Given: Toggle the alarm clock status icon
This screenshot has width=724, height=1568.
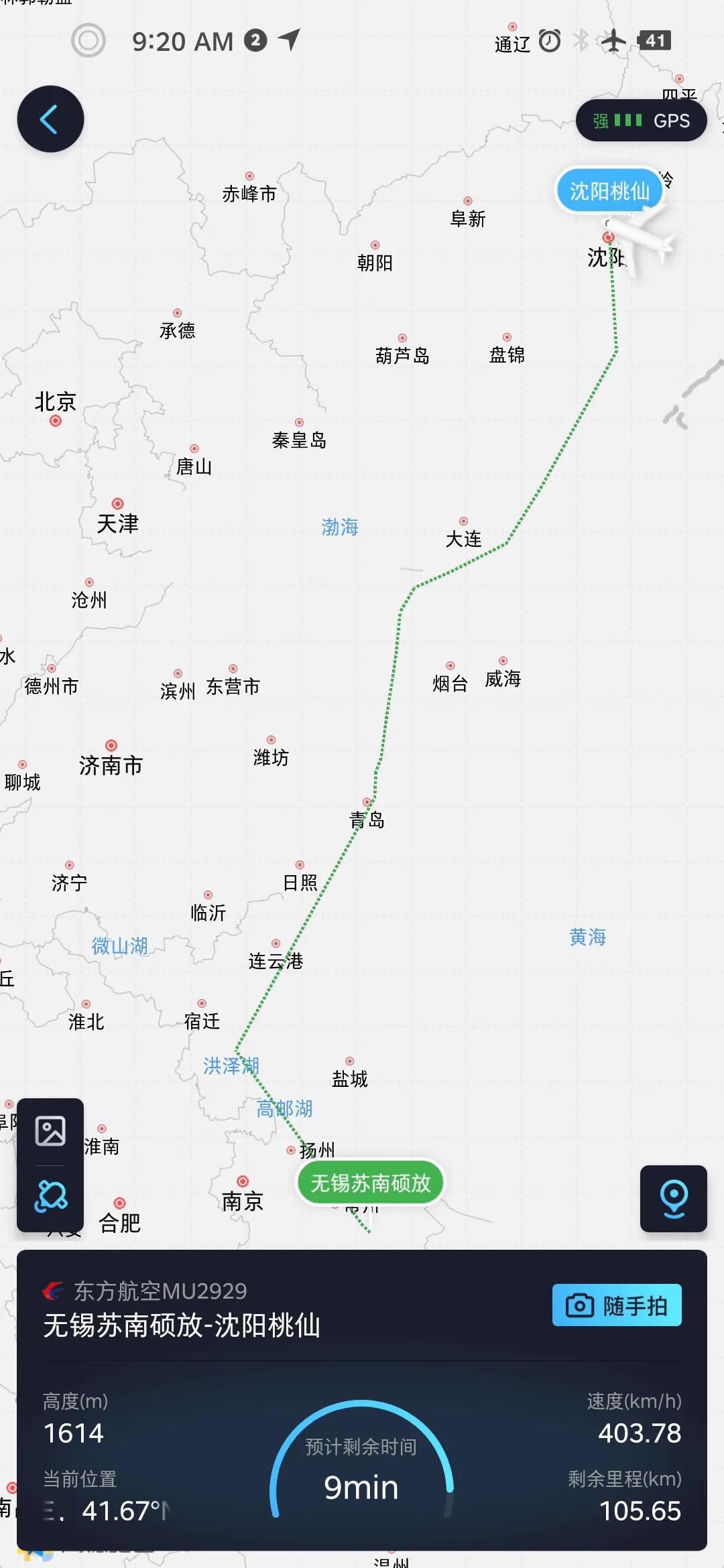Looking at the screenshot, I should coord(551,42).
